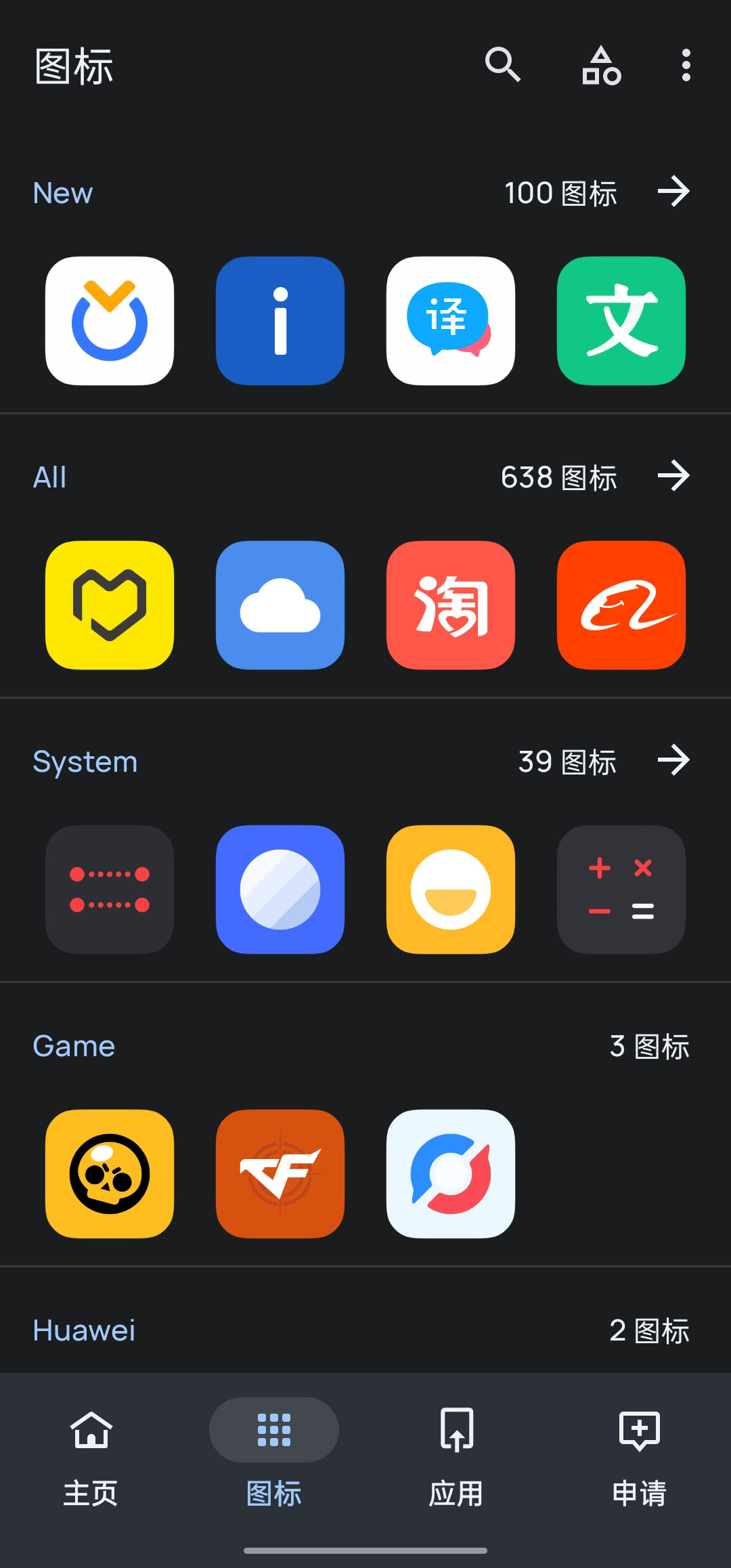Open the Brawl Stars icon under Game
The image size is (731, 1568).
click(109, 1173)
